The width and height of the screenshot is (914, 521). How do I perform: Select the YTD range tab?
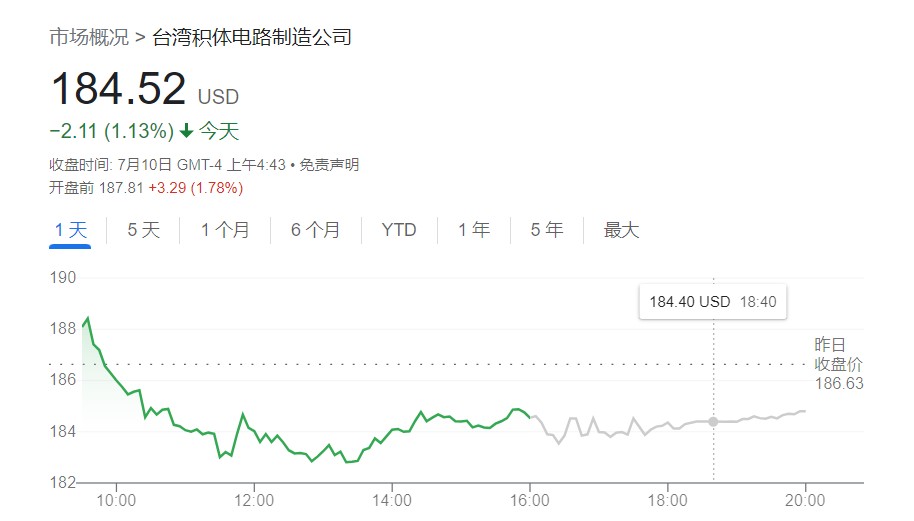(x=398, y=230)
